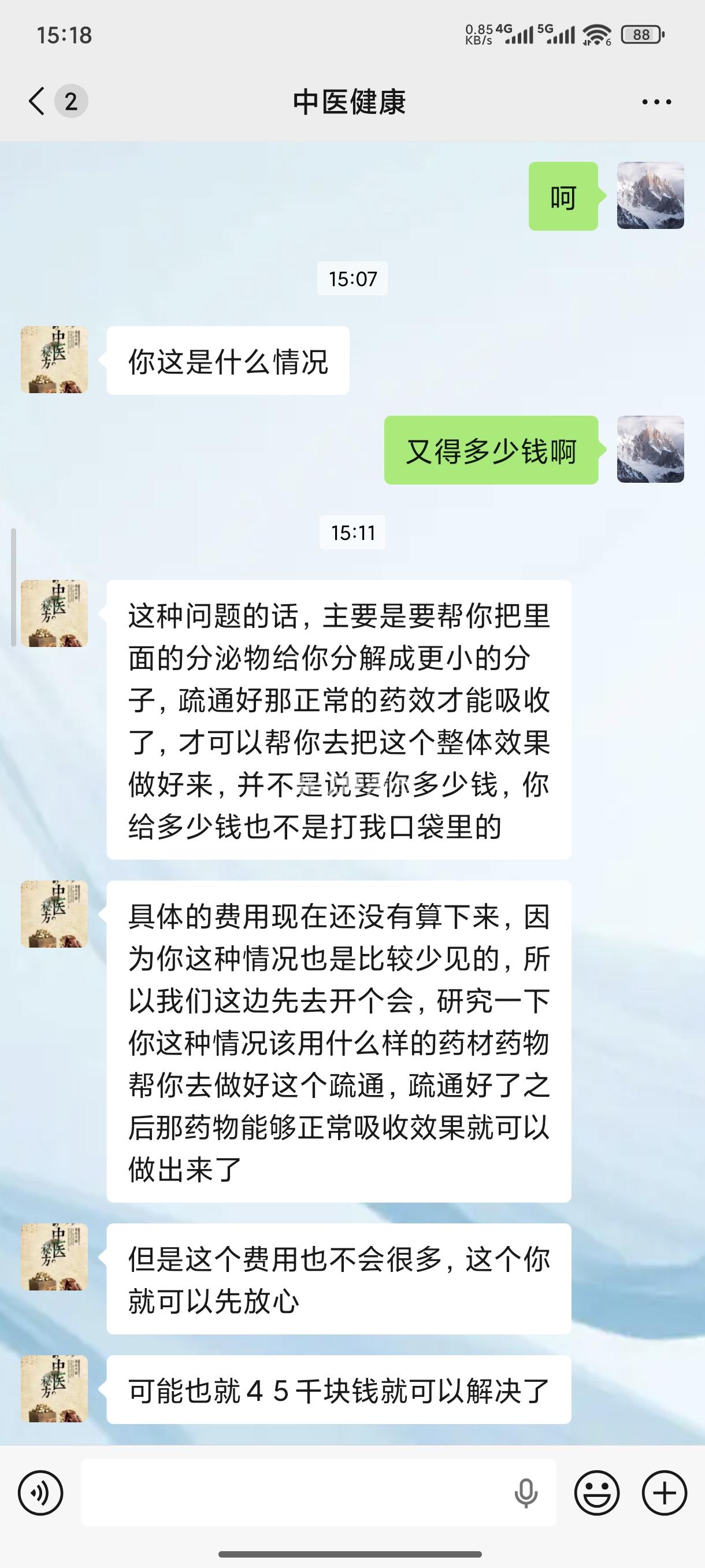Go back to the chat list
The image size is (705, 1568).
click(38, 101)
